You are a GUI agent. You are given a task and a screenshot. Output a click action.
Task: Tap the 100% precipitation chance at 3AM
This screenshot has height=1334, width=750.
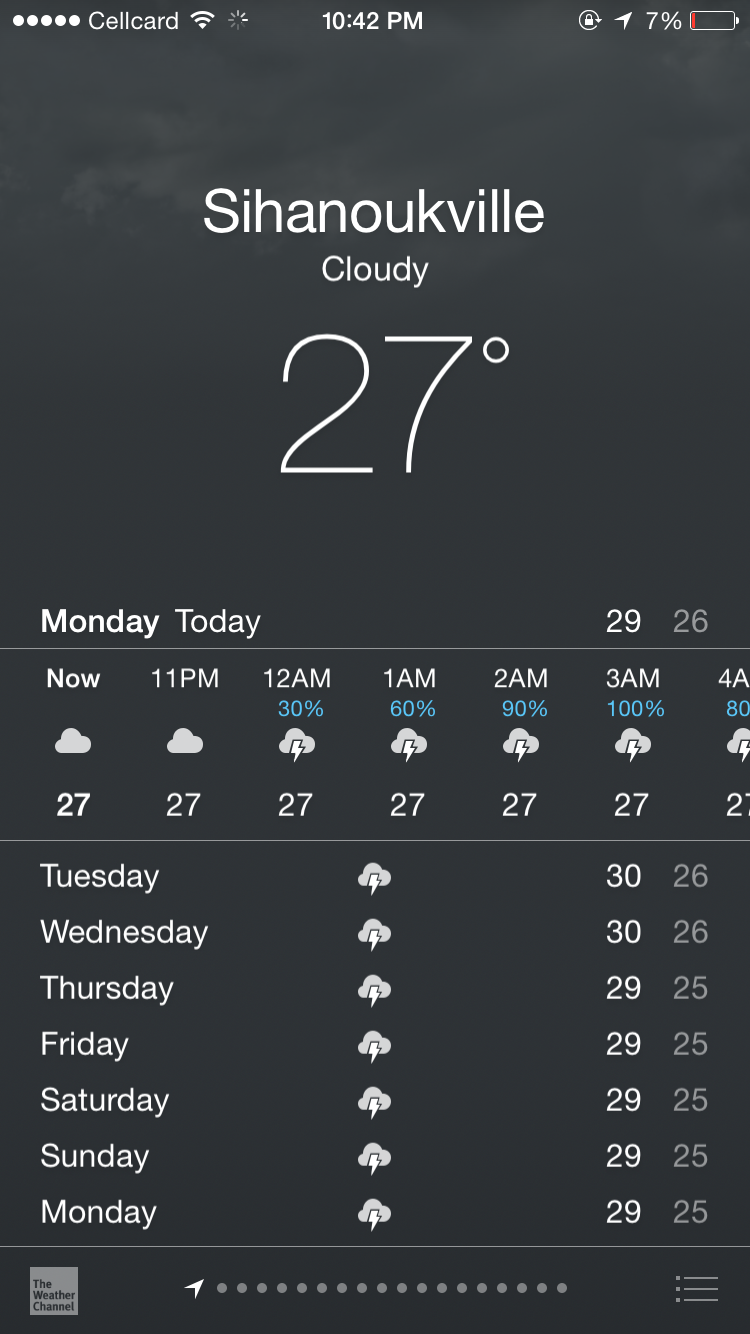[x=631, y=708]
